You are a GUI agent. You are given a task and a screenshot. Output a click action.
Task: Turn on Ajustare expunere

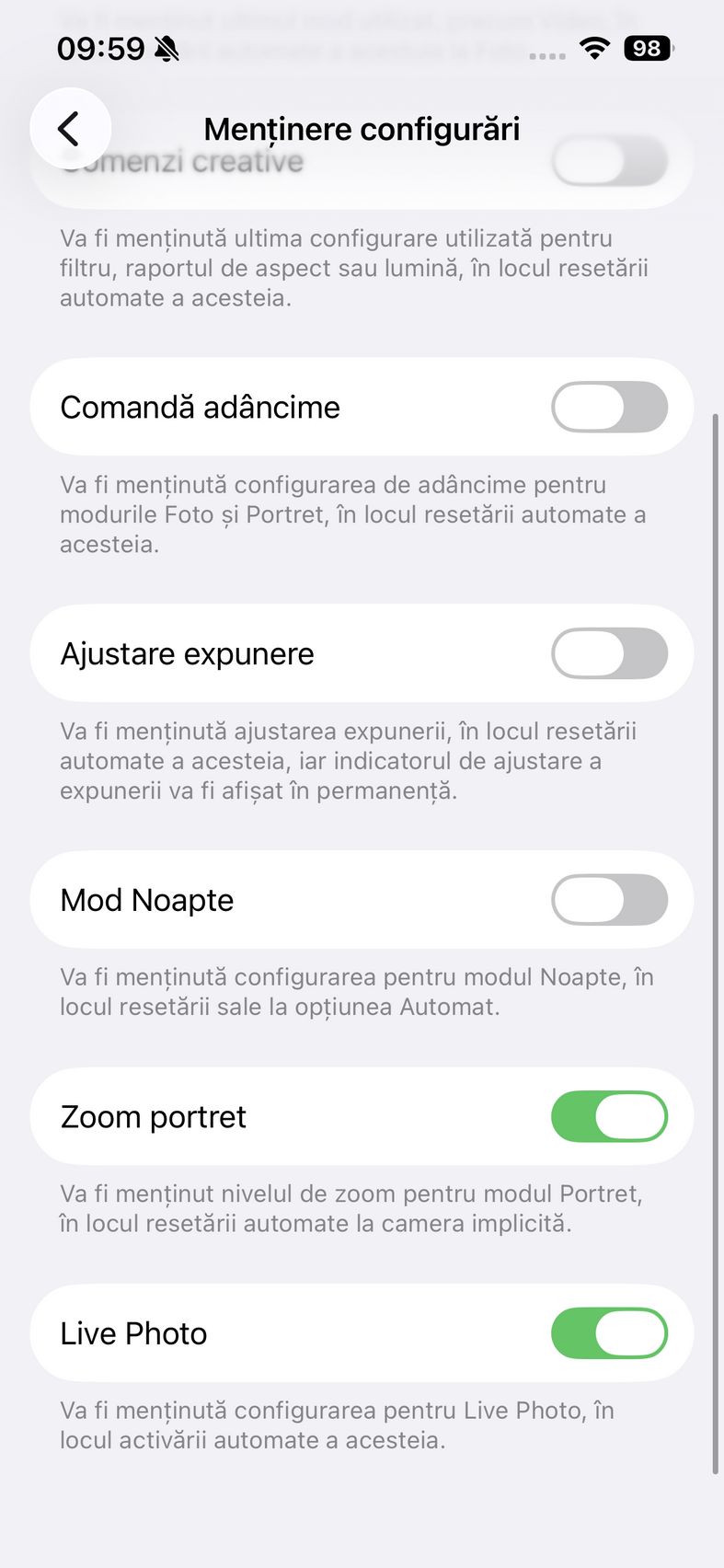point(609,653)
